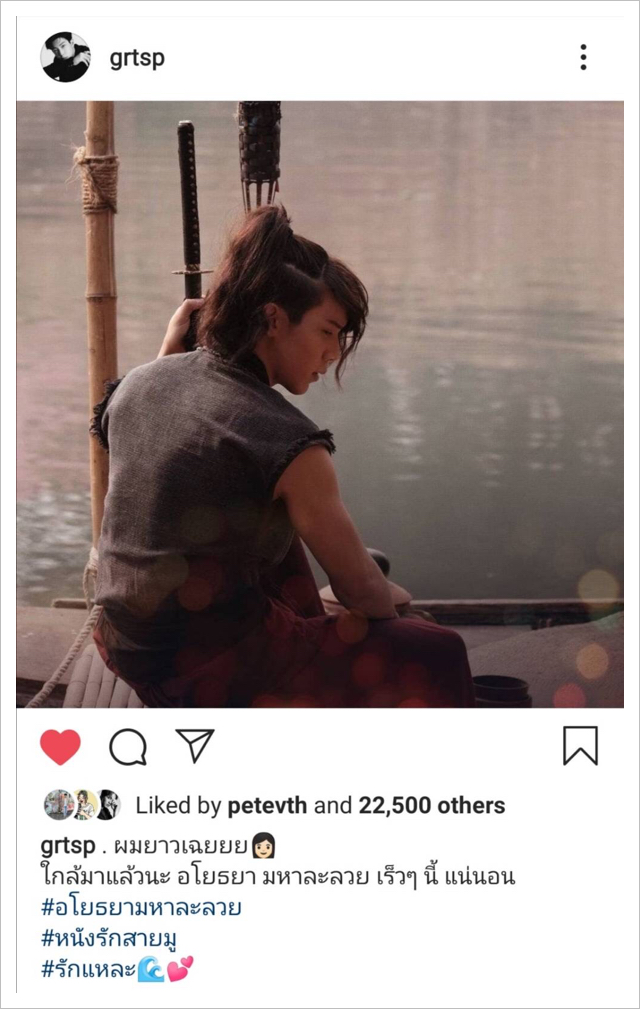Share the post with the paper plane icon
This screenshot has width=640, height=1009.
(195, 745)
